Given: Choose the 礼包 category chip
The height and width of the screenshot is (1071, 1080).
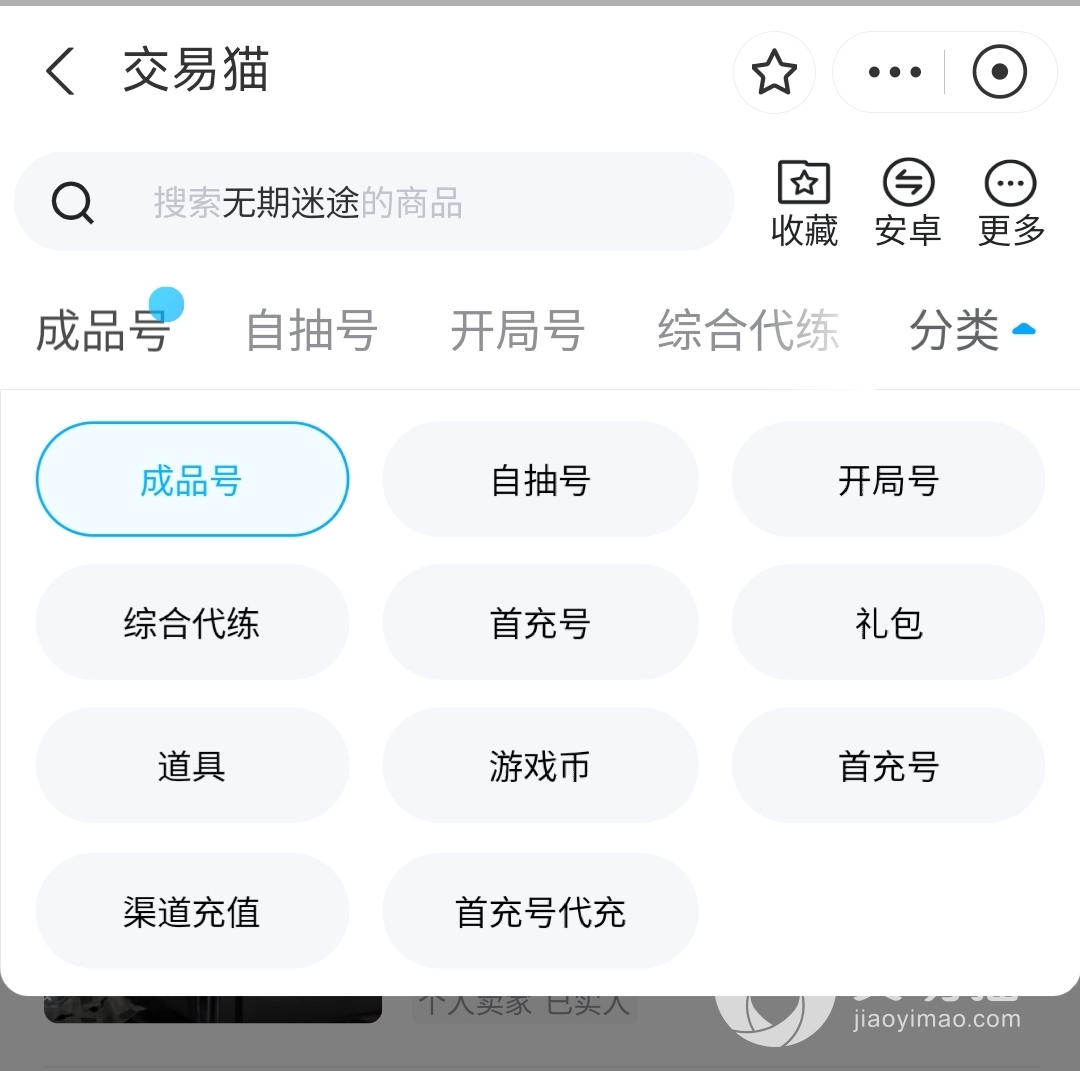Looking at the screenshot, I should [888, 623].
